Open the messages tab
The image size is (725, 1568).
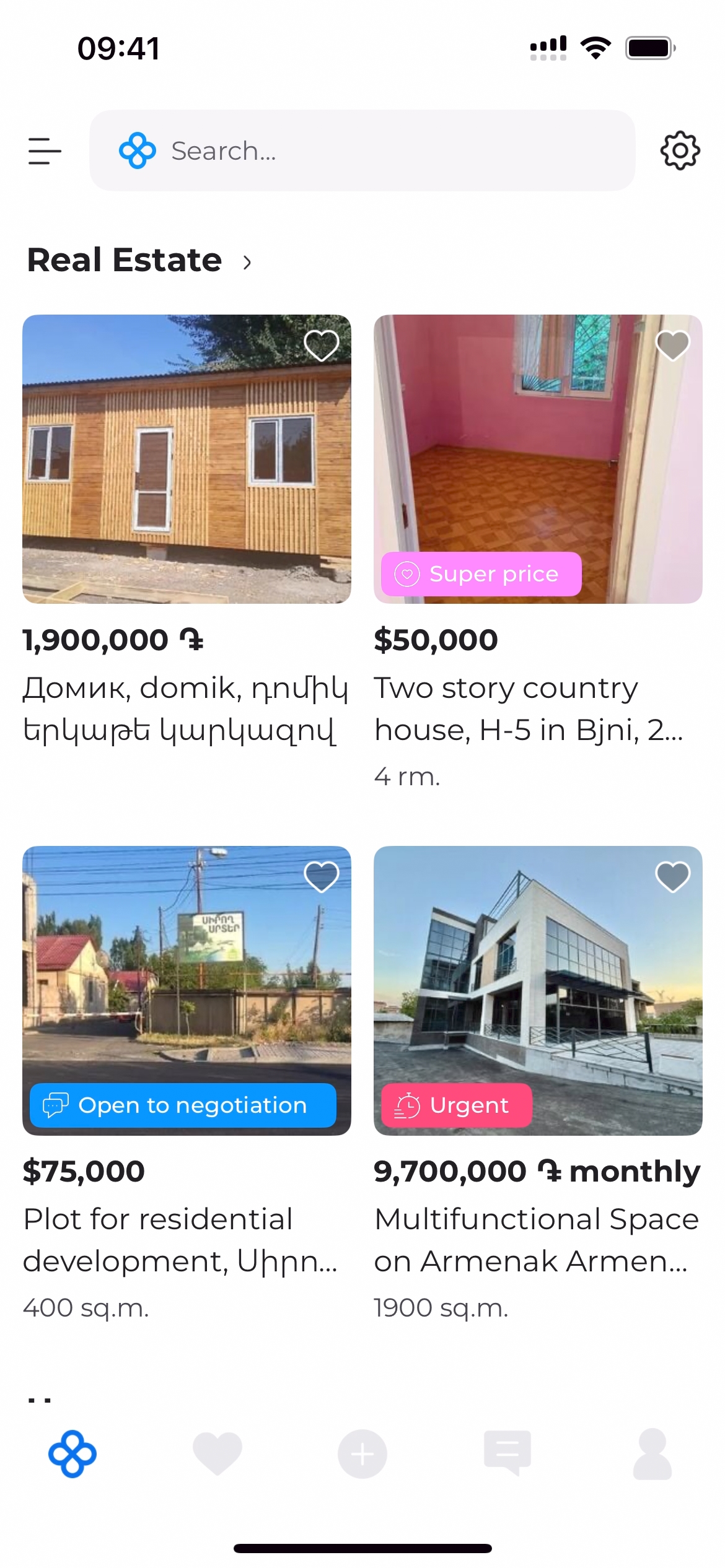507,1454
